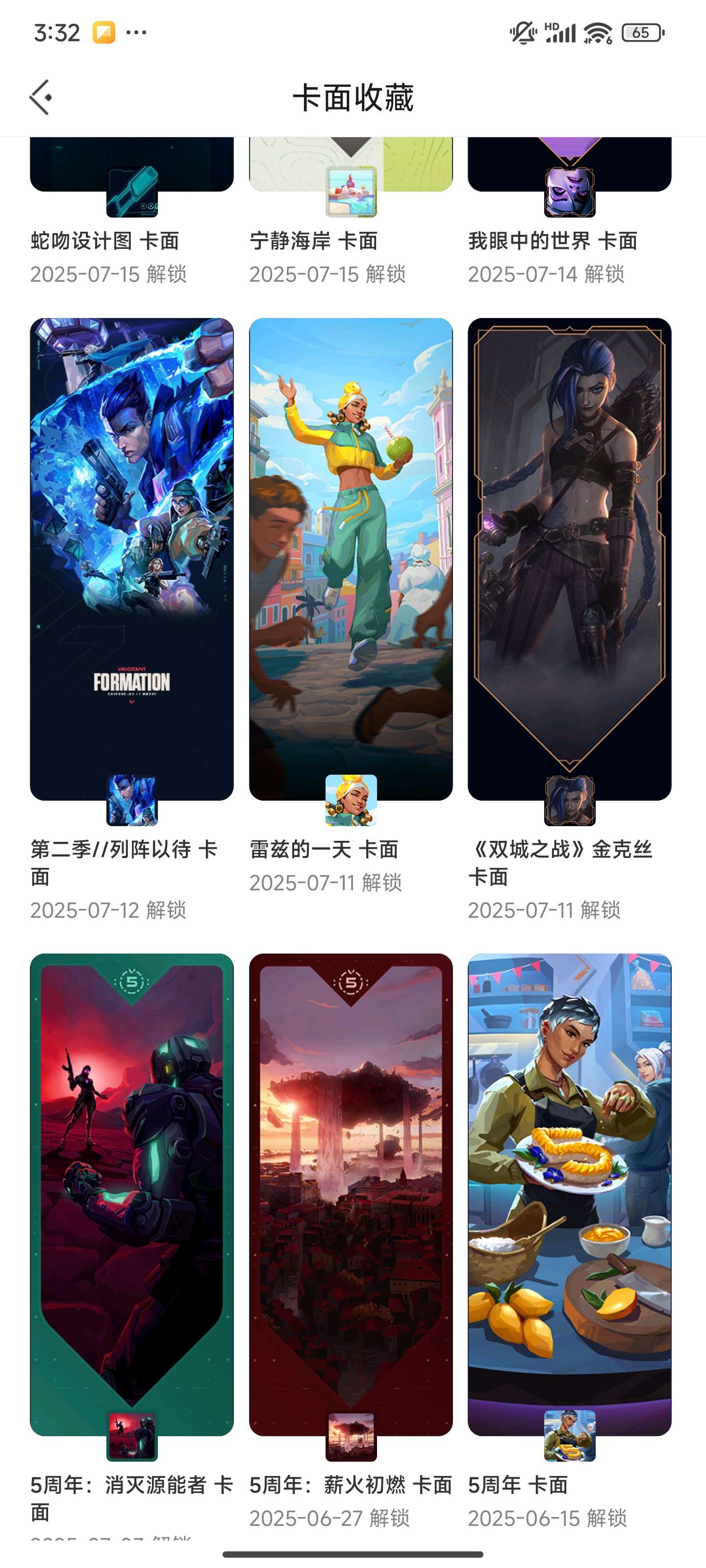Select the 宁静海岸 卡面 card
This screenshot has height=1568, width=706.
click(351, 176)
